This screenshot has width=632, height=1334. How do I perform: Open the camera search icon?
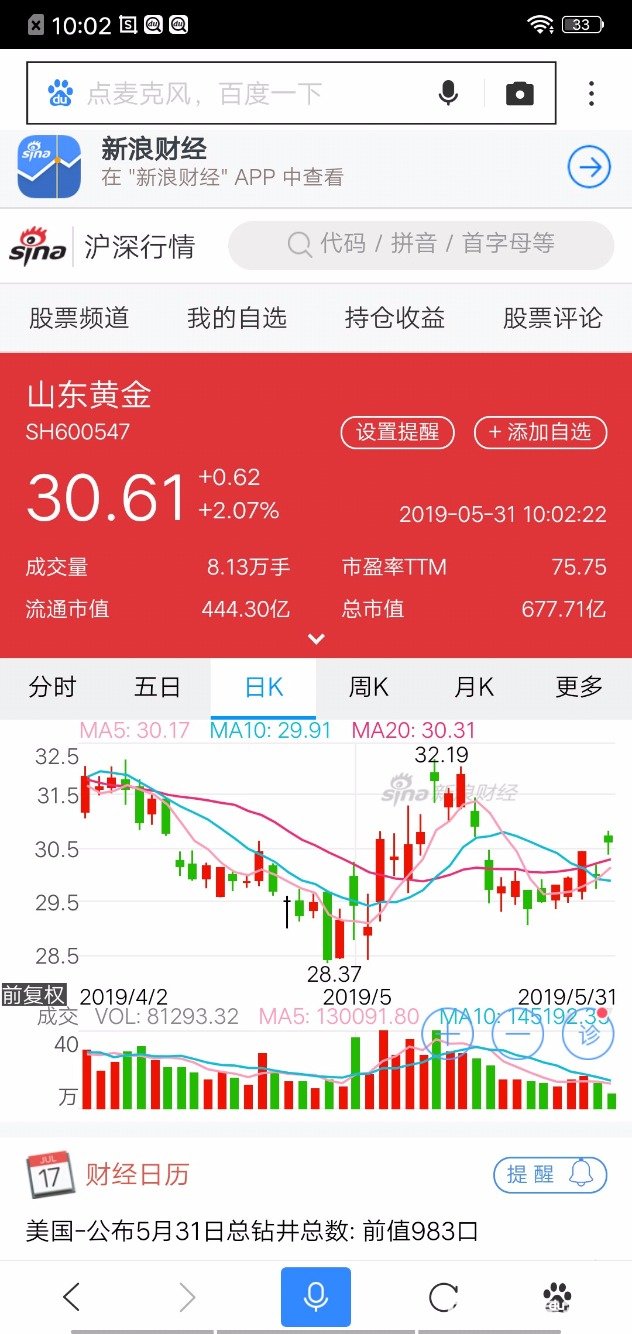[519, 94]
